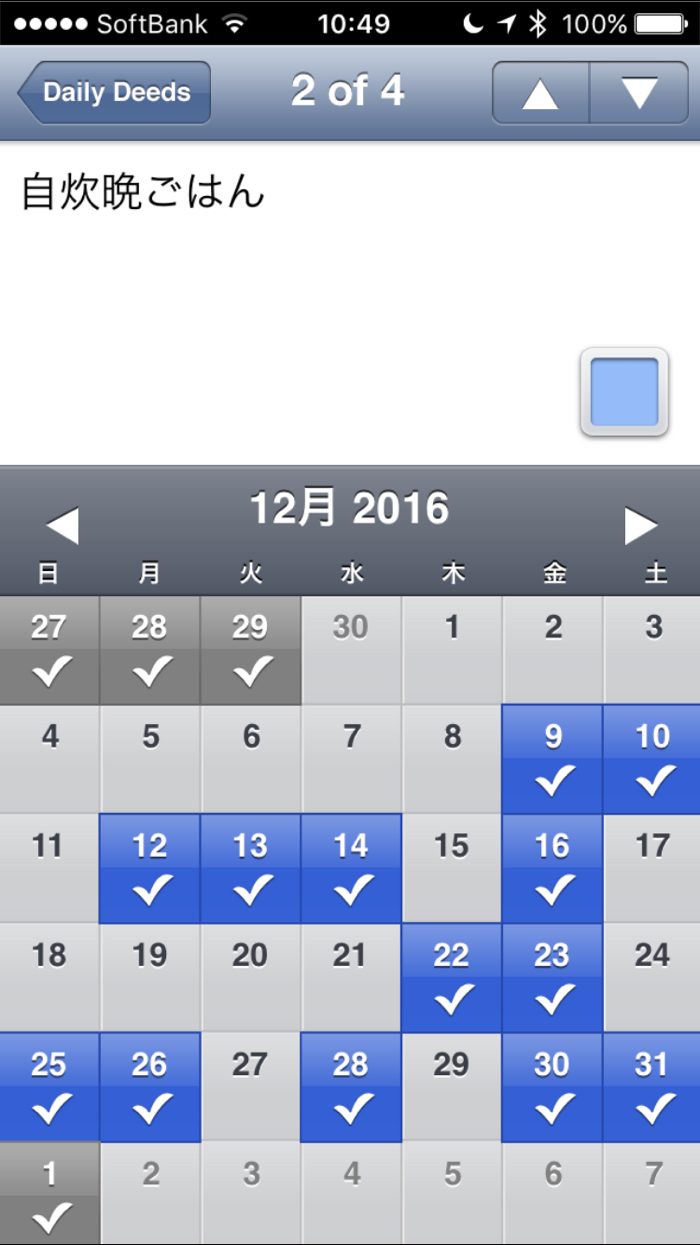
Task: Open the blue color swatch
Action: (x=624, y=392)
